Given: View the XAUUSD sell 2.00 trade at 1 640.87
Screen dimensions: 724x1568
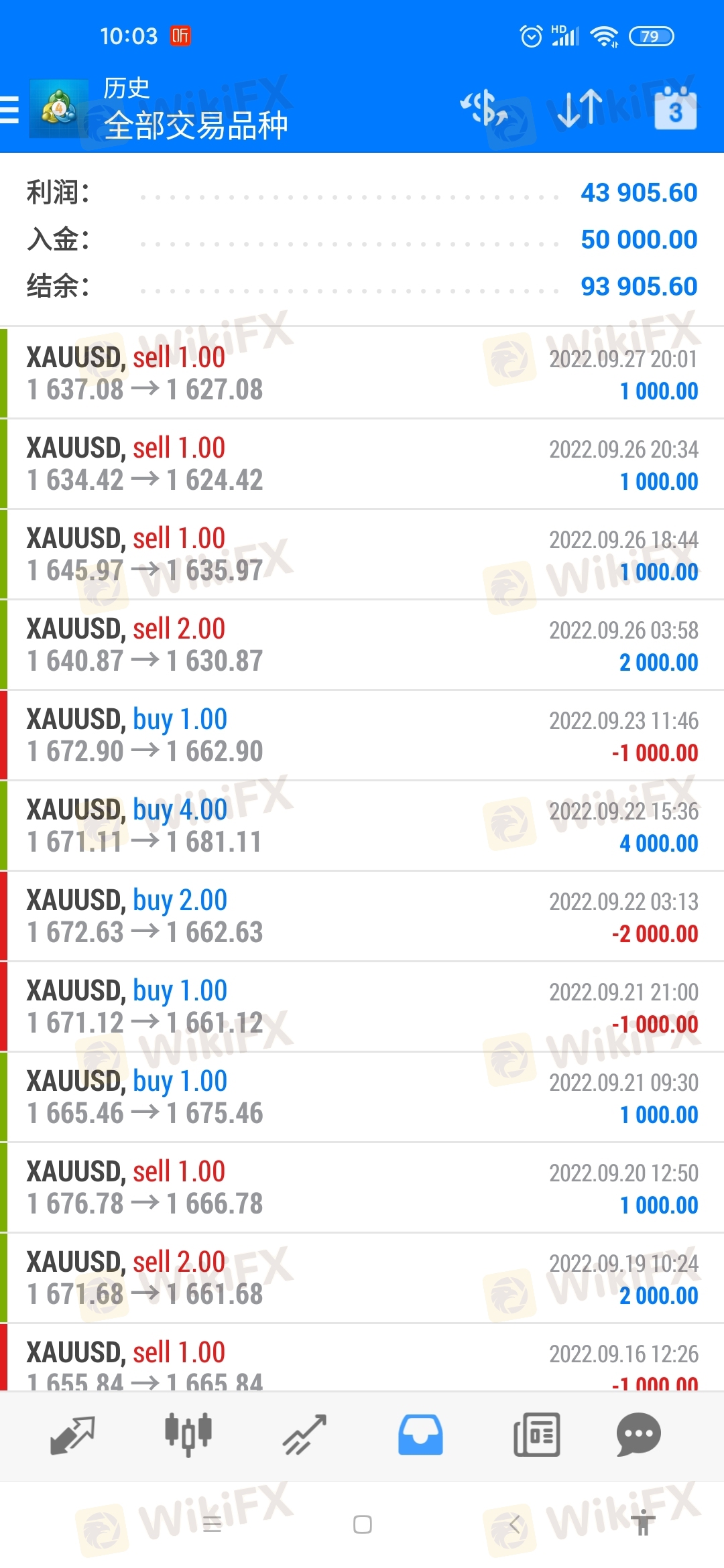Looking at the screenshot, I should 362,645.
